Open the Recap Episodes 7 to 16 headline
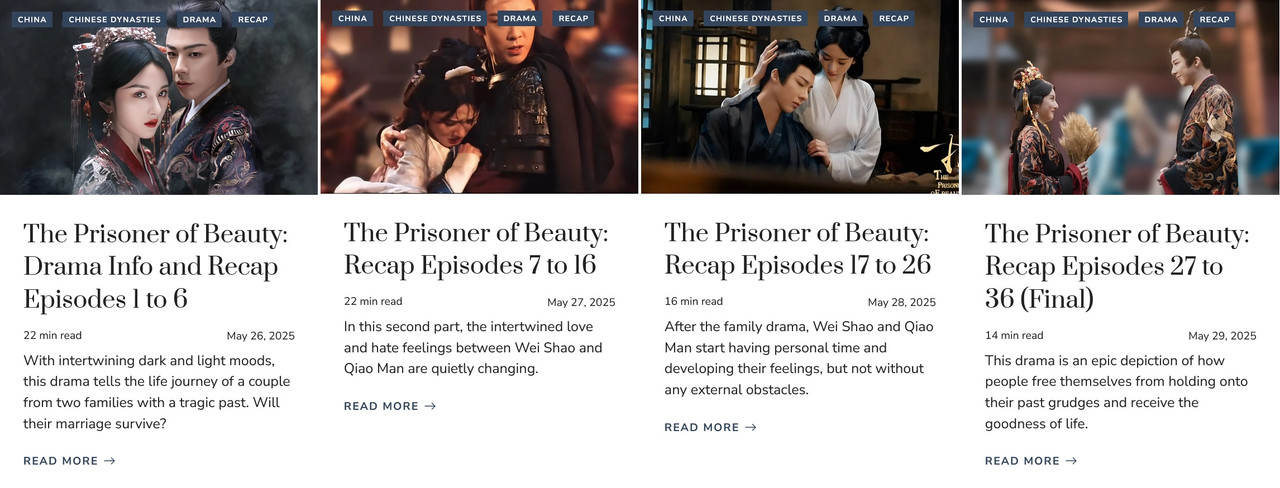 [x=475, y=249]
